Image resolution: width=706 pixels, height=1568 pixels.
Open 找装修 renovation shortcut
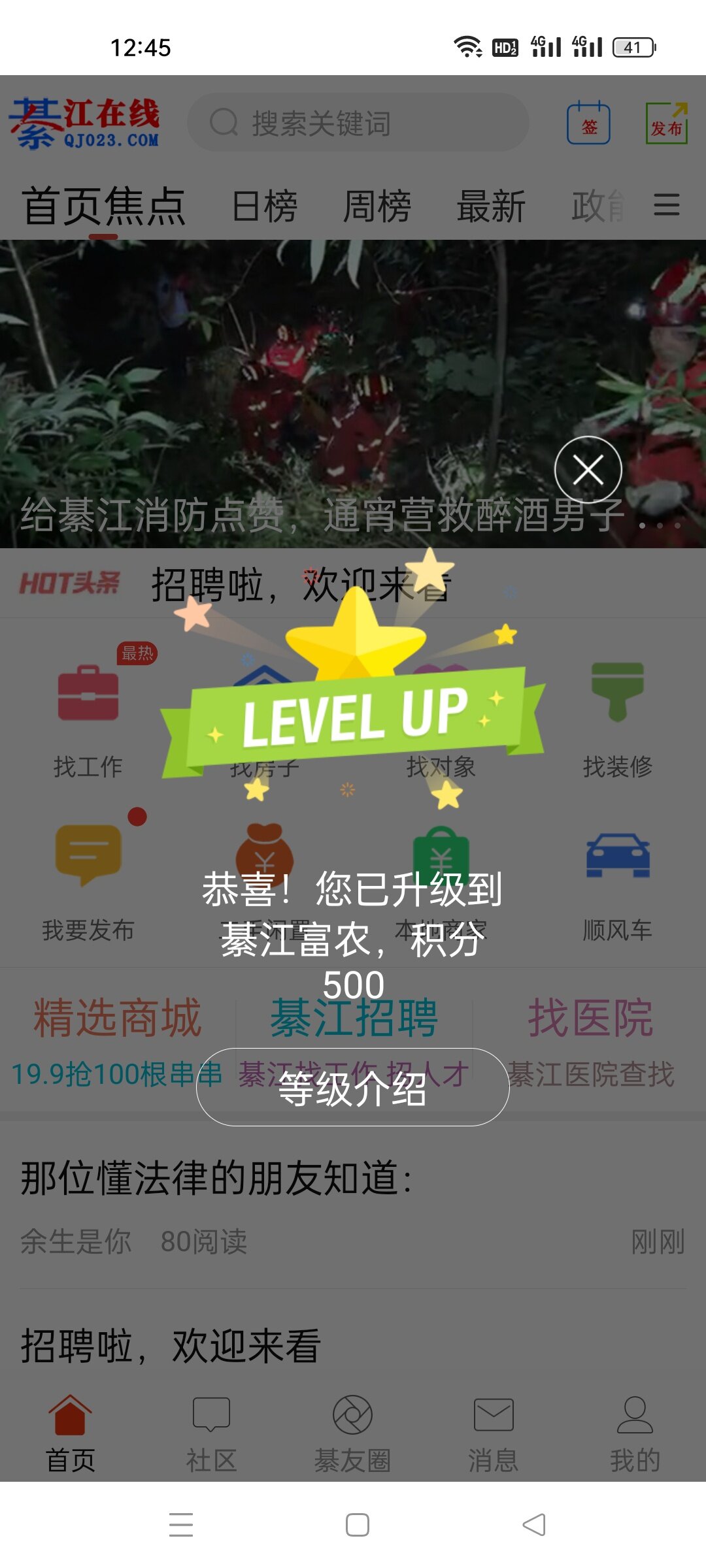pos(617,719)
